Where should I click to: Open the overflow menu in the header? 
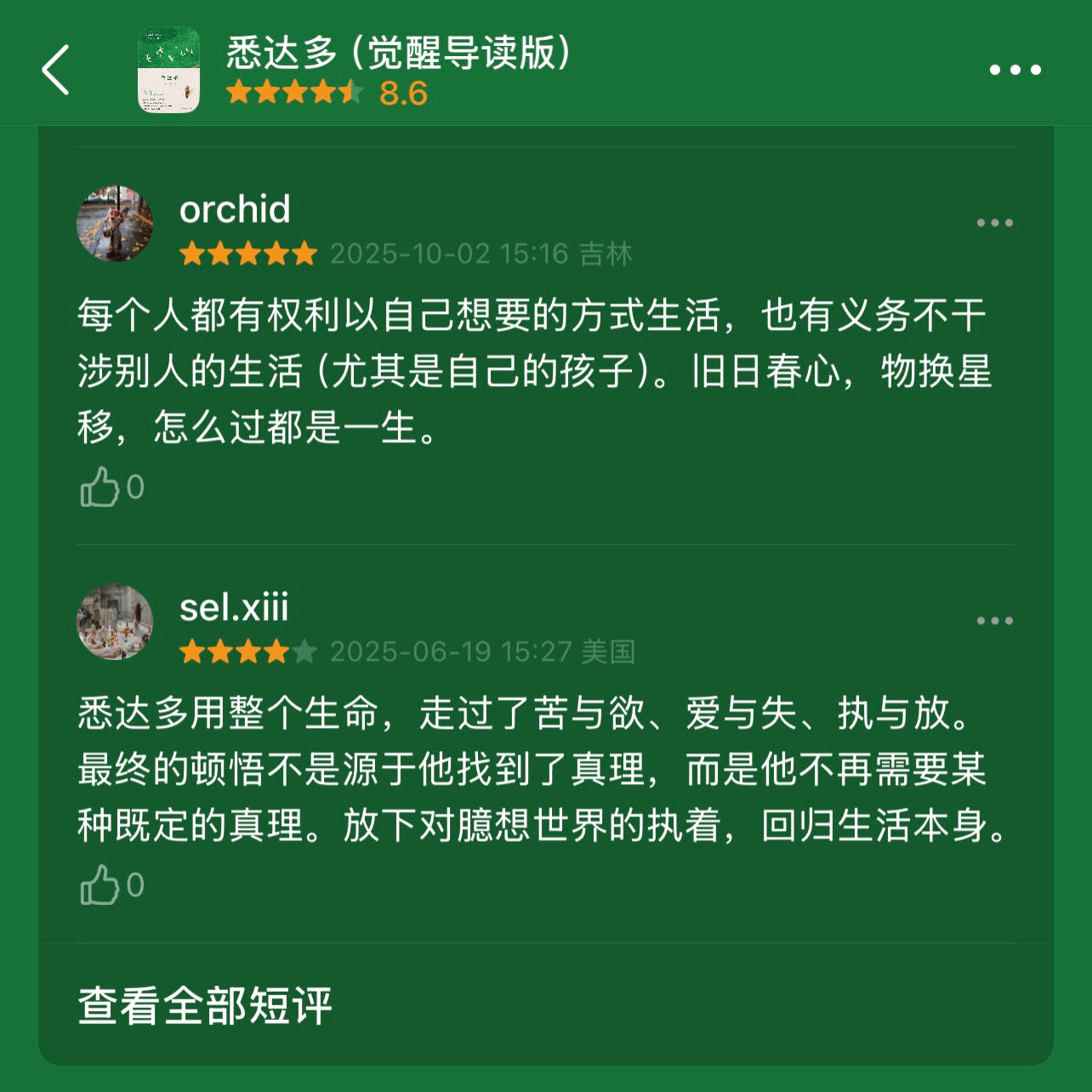click(1015, 70)
